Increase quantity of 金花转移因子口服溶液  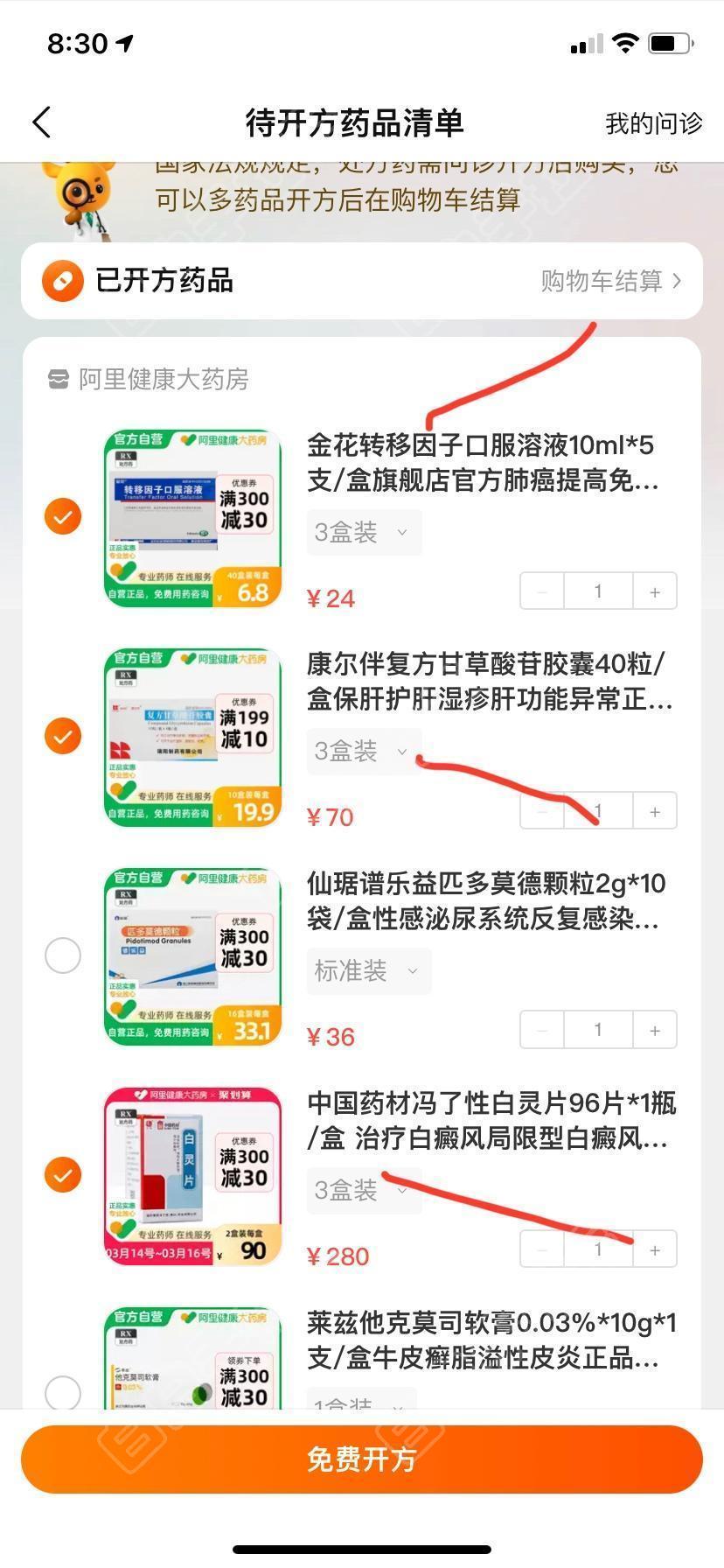click(654, 592)
